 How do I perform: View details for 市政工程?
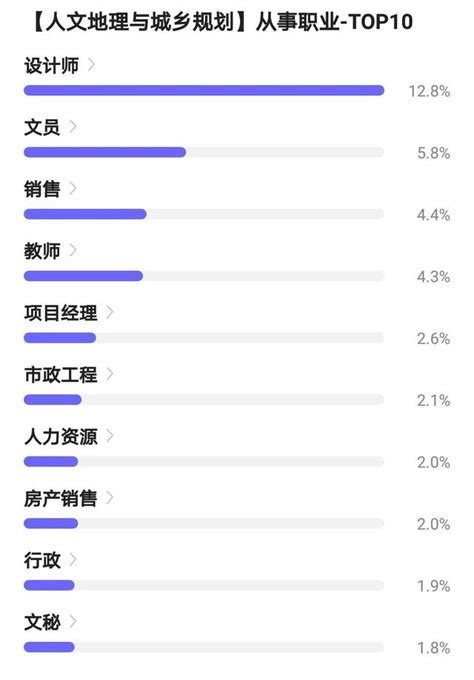pos(69,375)
